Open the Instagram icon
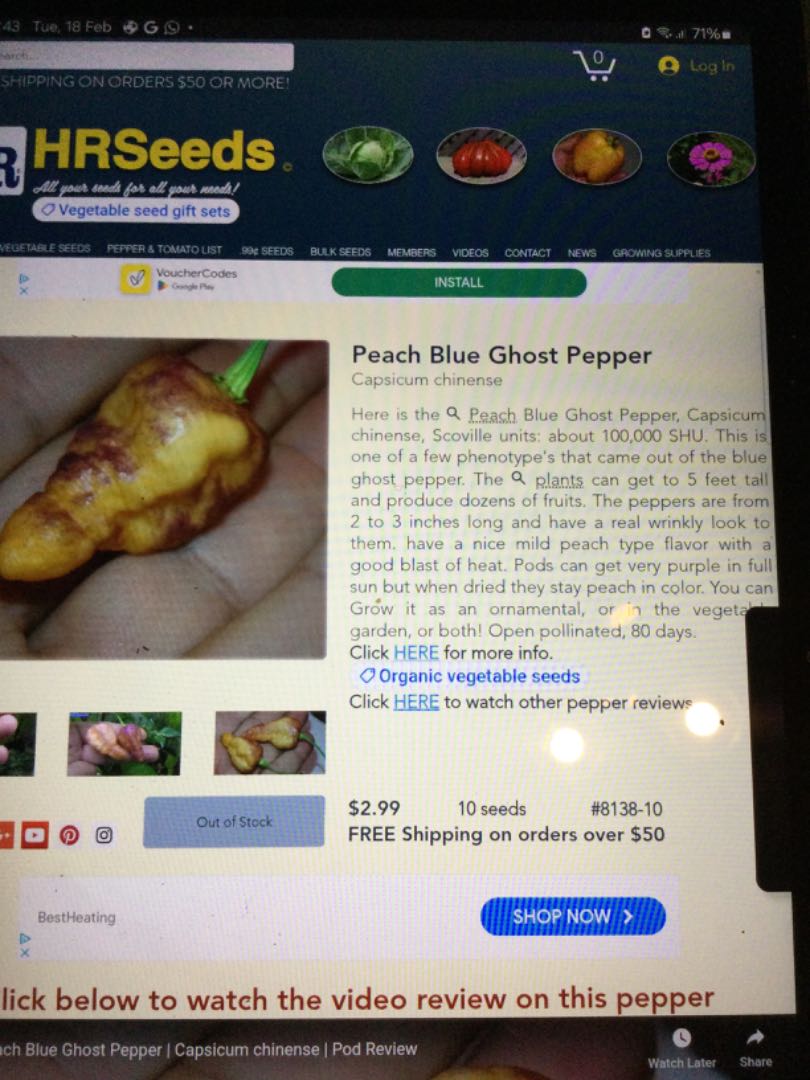 pos(104,835)
